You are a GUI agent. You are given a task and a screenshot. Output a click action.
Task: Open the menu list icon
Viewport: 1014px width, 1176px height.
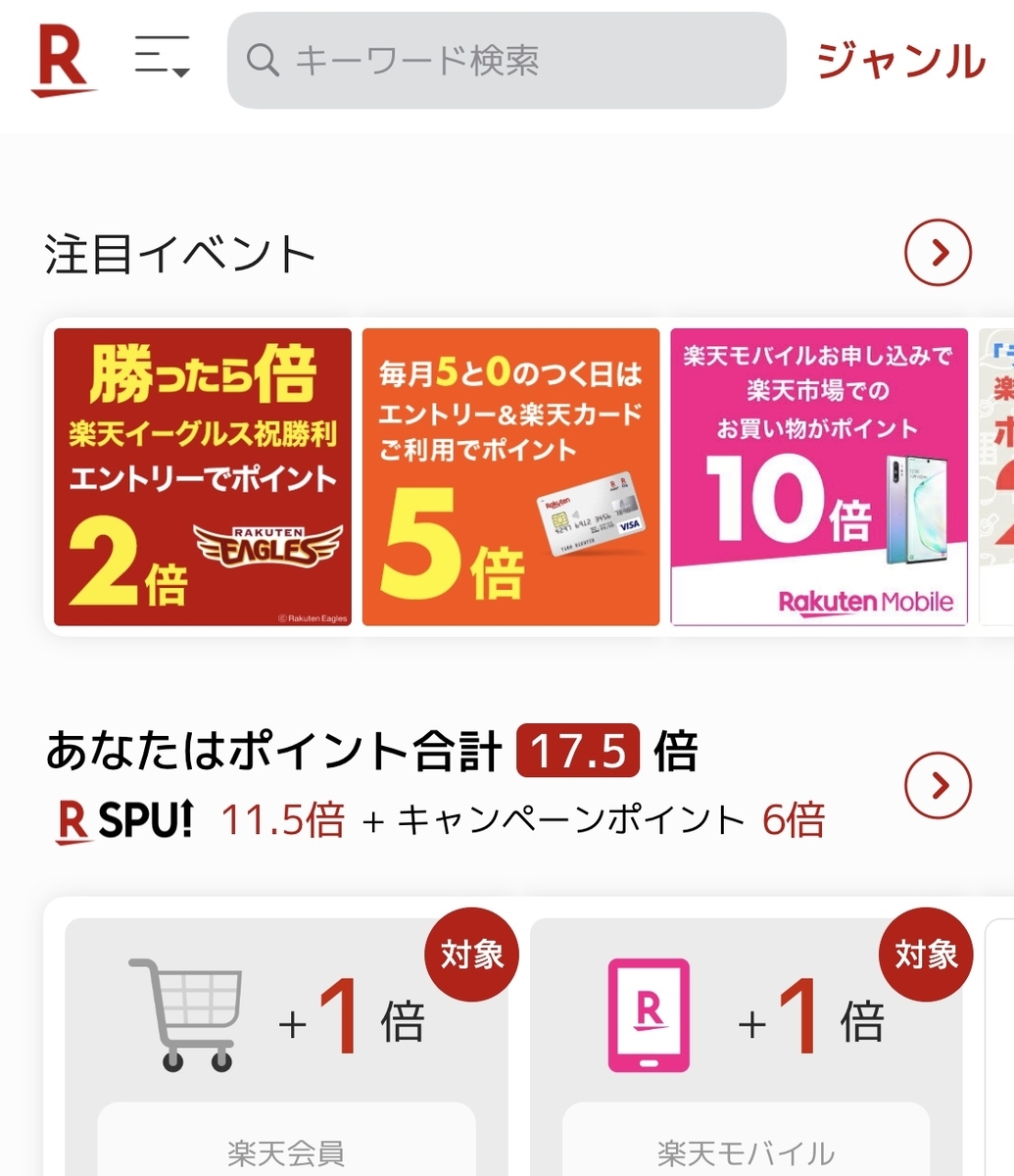[162, 57]
